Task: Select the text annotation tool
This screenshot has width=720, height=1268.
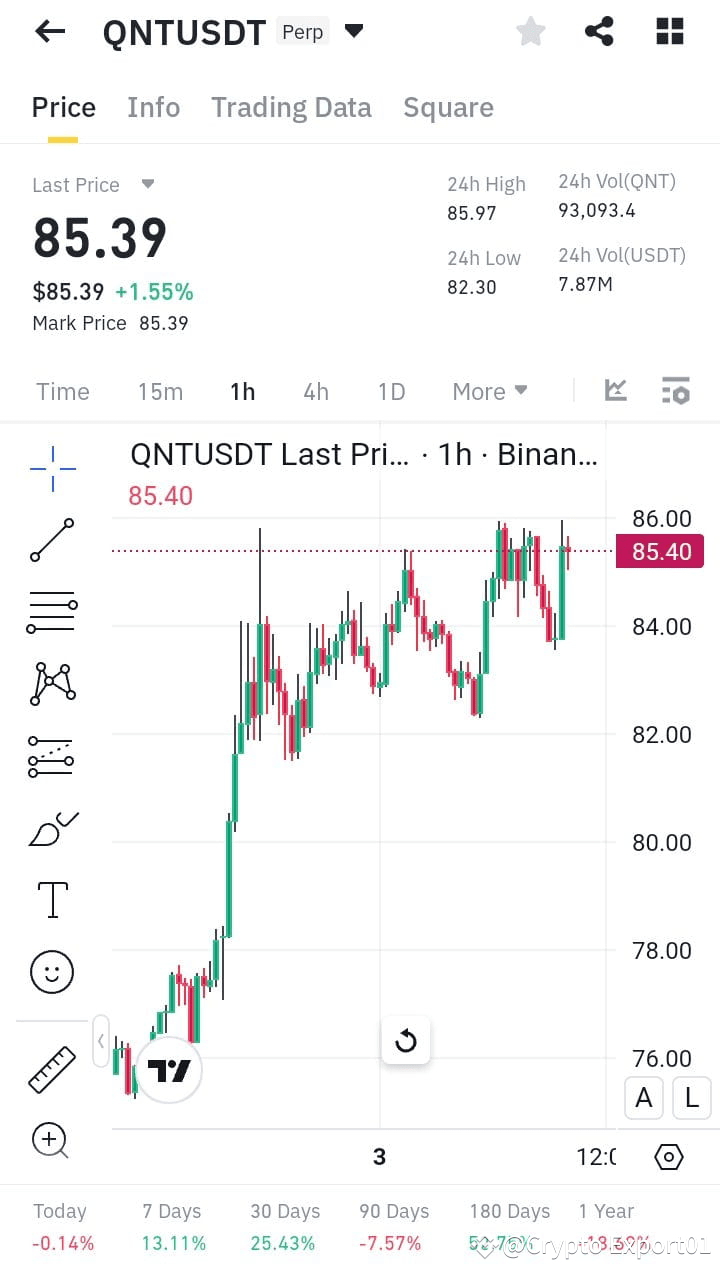Action: point(50,899)
